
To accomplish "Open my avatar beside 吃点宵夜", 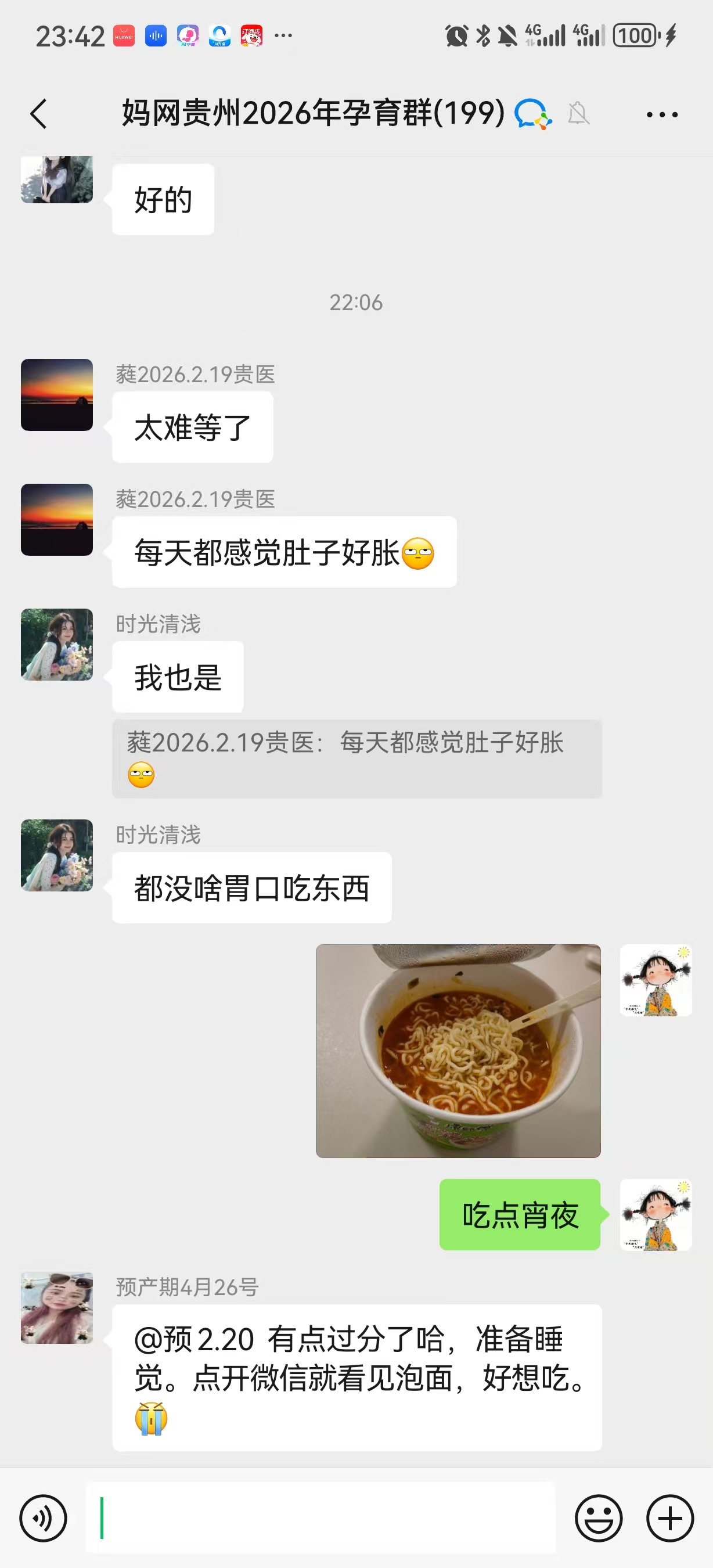I will 655,1215.
